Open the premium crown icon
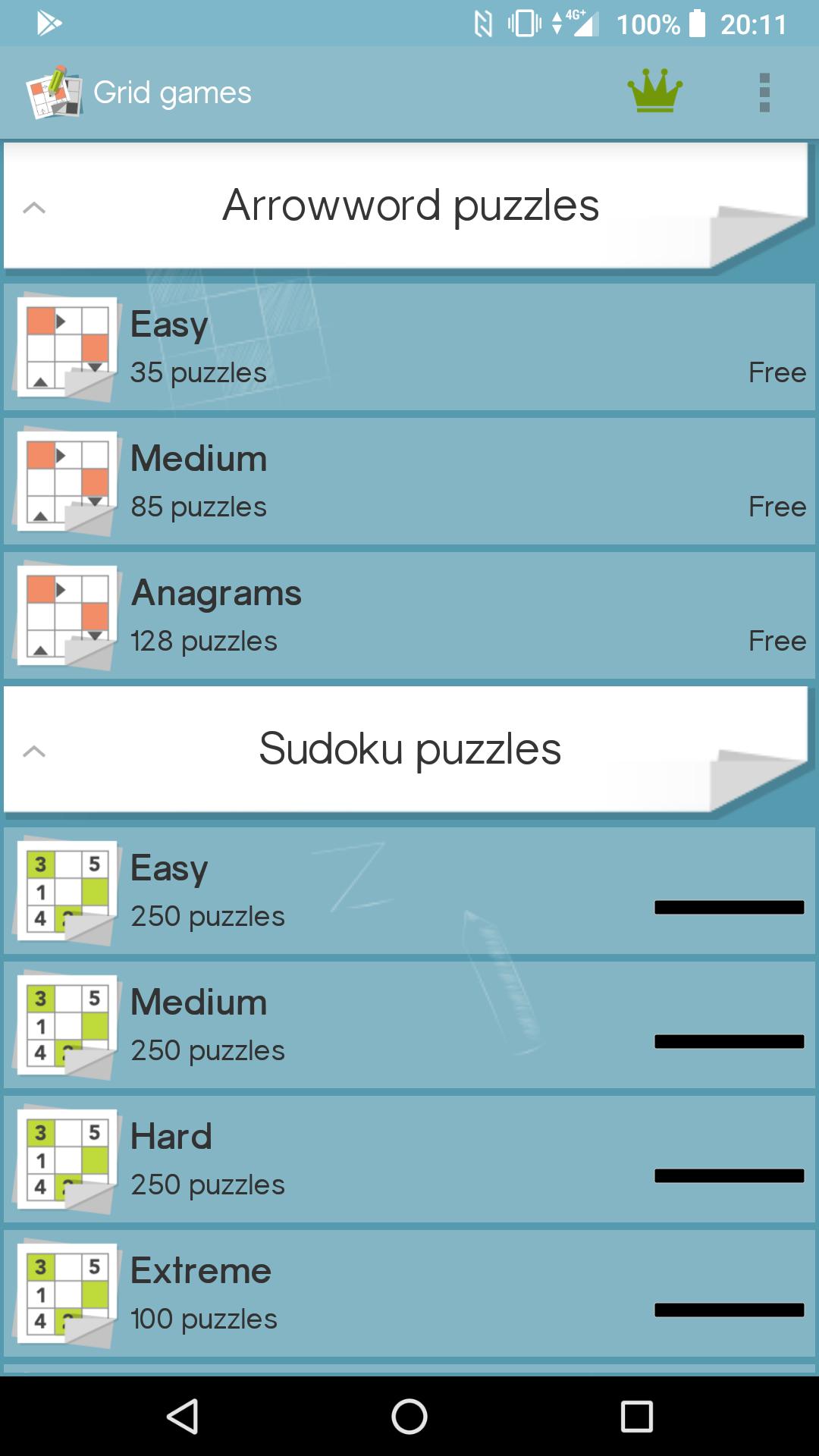 [x=655, y=93]
